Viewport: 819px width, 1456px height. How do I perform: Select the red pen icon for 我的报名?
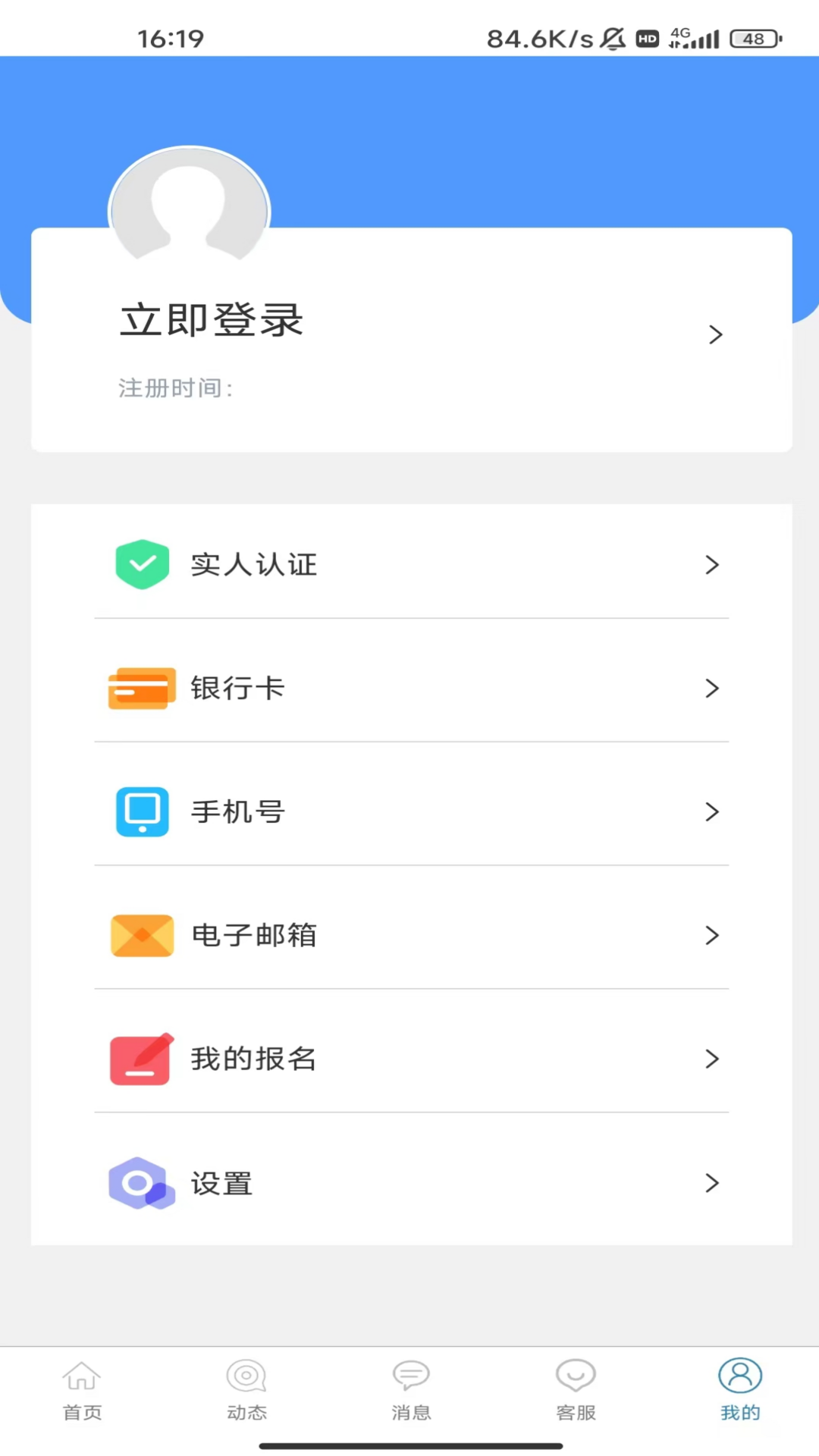(x=142, y=1059)
